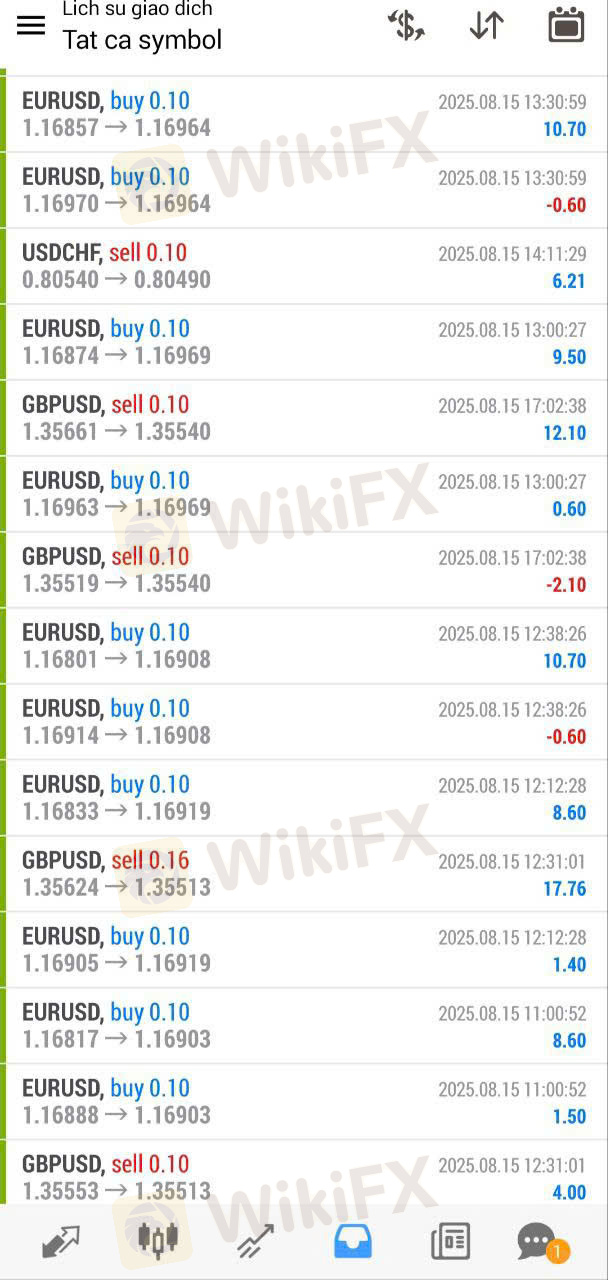This screenshot has height=1280, width=608.
Task: Switch to the quotes tab
Action: click(61, 1242)
